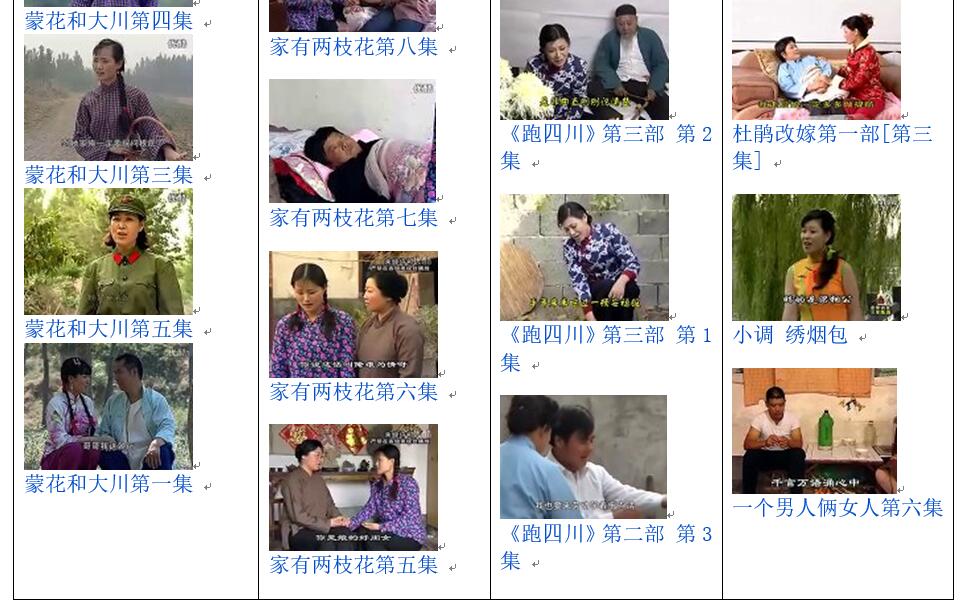The image size is (960, 606).
Task: Open 《跑四川》第三部 第1集 link
Action: pos(606,335)
